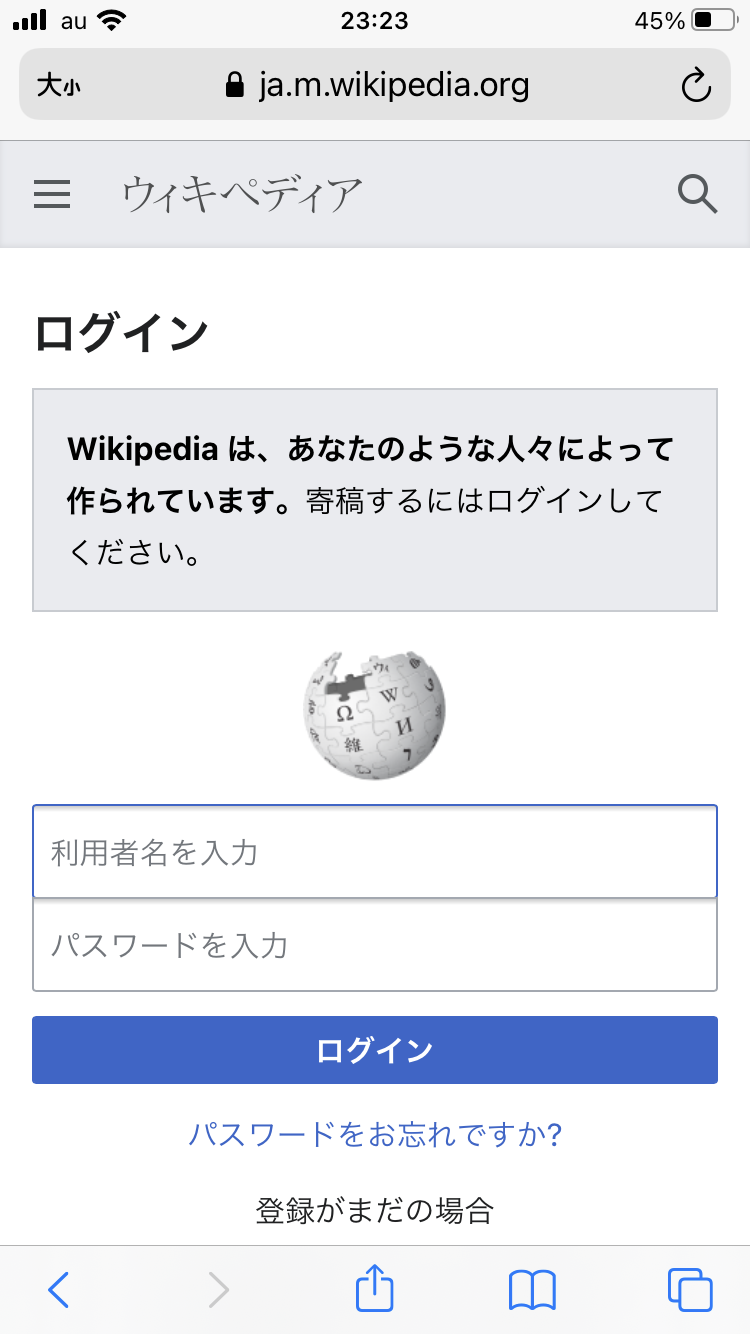This screenshot has width=750, height=1334.
Task: Open the パスワードをお忘れですか? link
Action: 375,1134
